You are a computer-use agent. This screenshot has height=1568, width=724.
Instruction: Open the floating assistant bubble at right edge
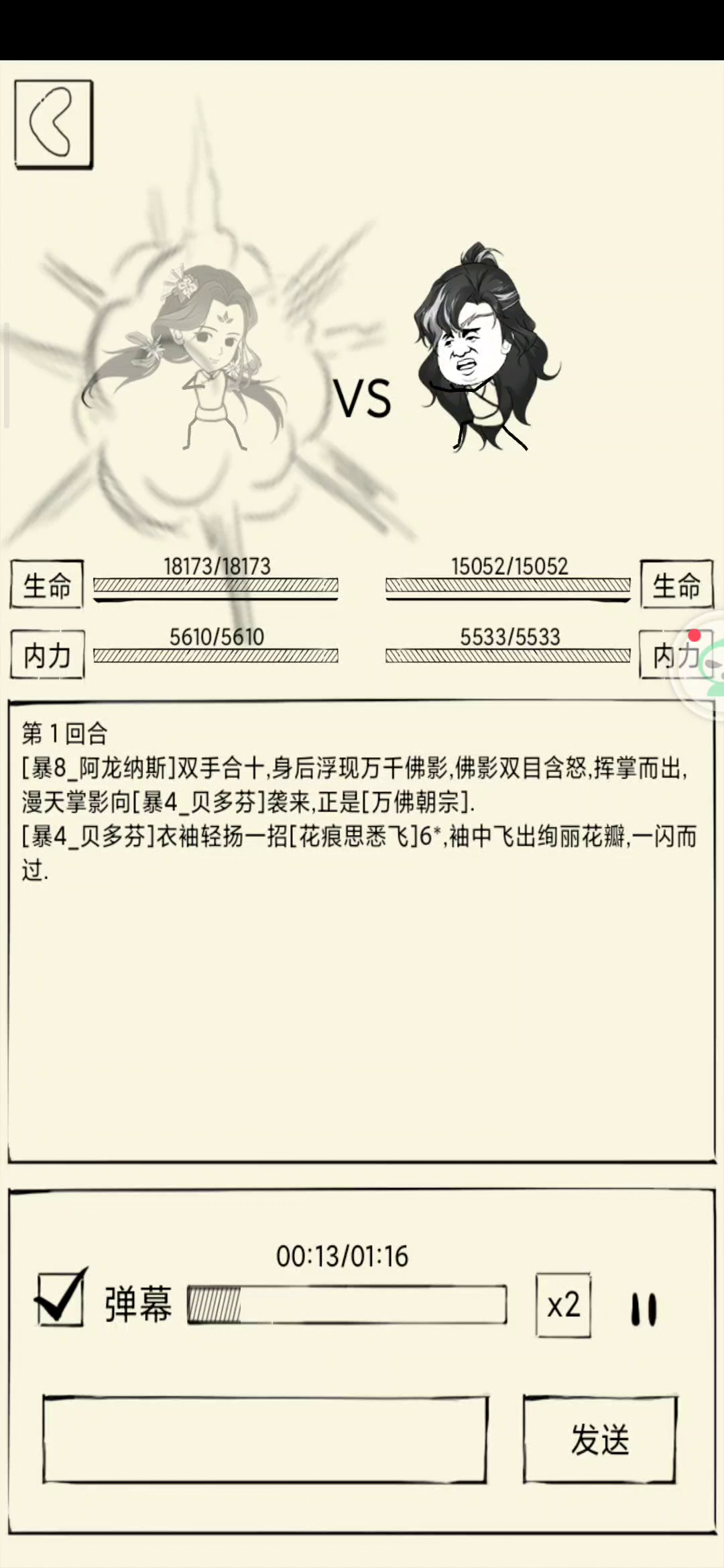click(705, 664)
